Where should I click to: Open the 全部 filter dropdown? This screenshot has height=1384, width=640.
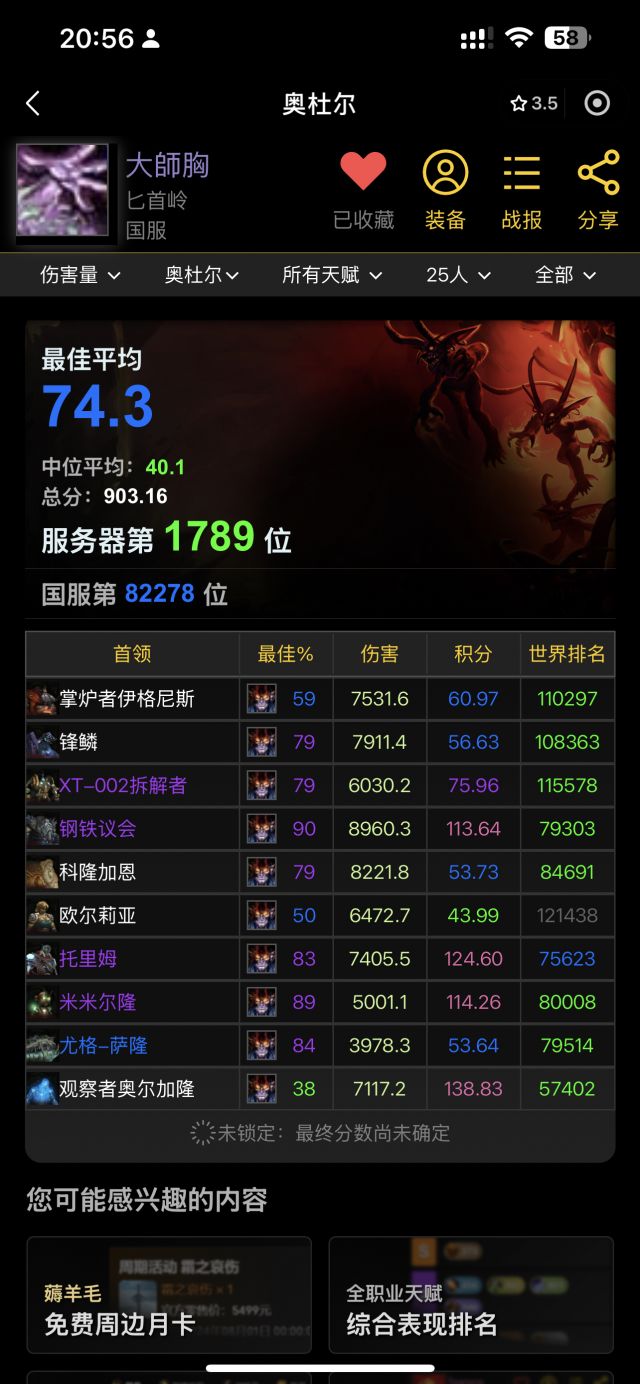pos(566,275)
